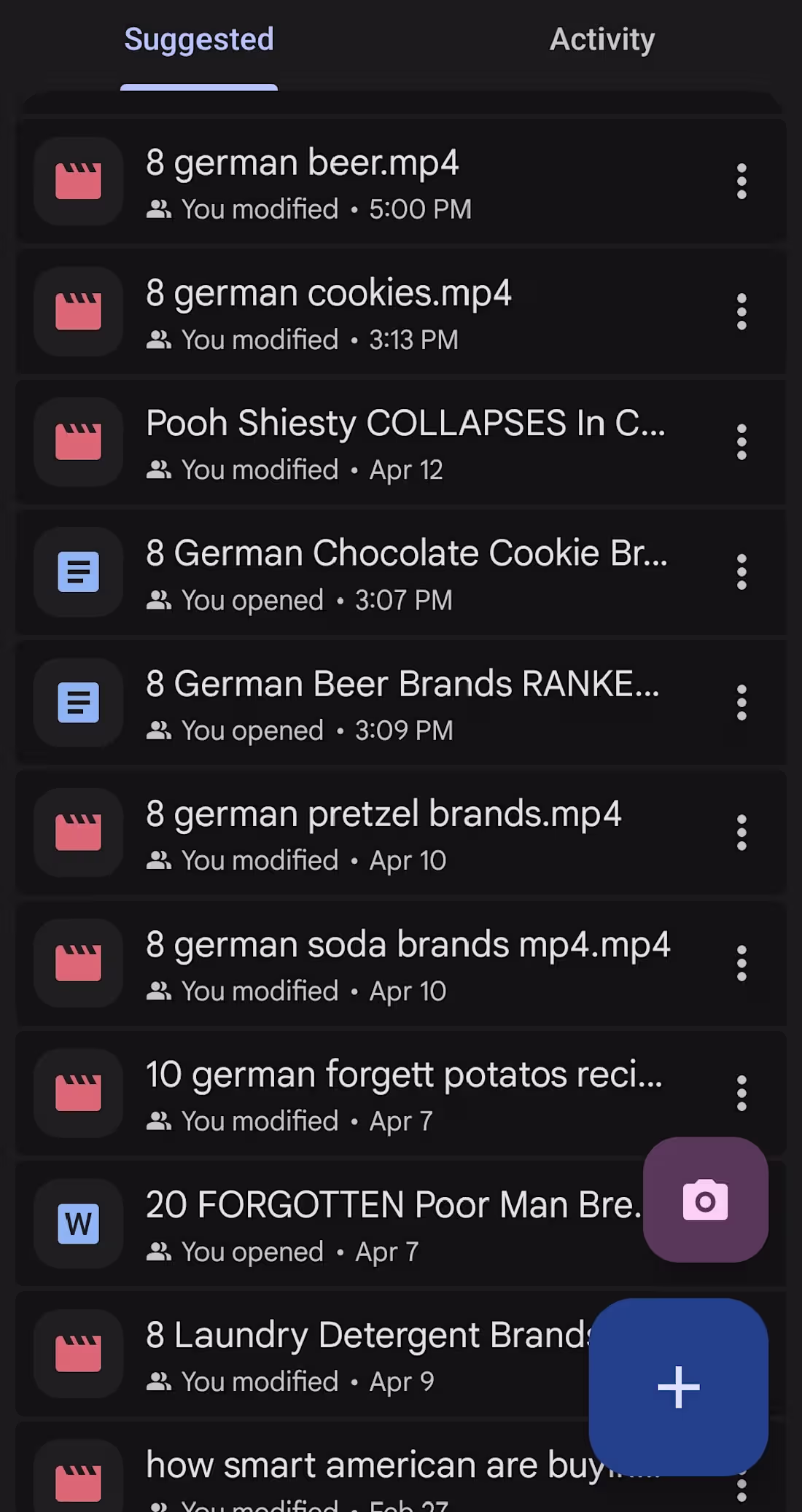Tap options for 8 German Chocolate Cookie doc
The image size is (802, 1512).
tap(741, 572)
